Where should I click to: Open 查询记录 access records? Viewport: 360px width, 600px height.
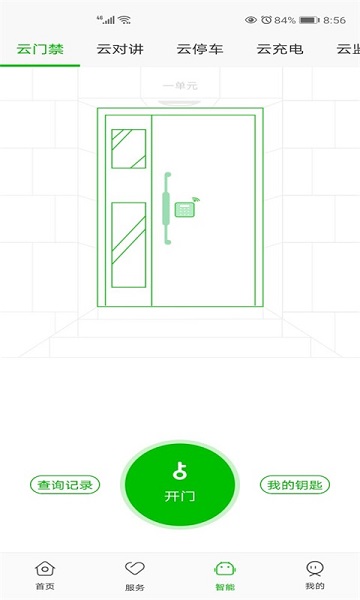(65, 484)
